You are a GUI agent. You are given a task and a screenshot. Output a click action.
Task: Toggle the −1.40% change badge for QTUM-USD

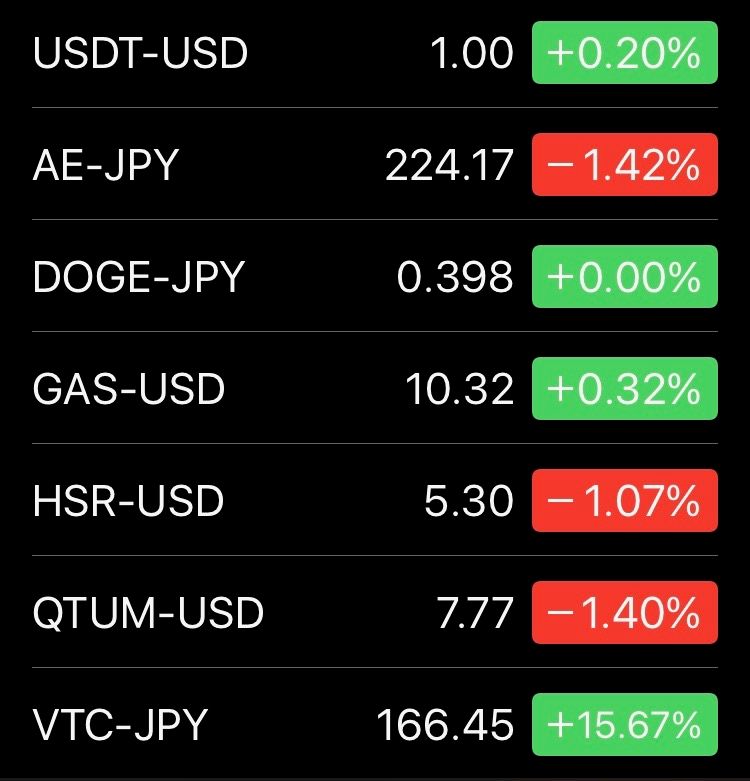pos(624,613)
